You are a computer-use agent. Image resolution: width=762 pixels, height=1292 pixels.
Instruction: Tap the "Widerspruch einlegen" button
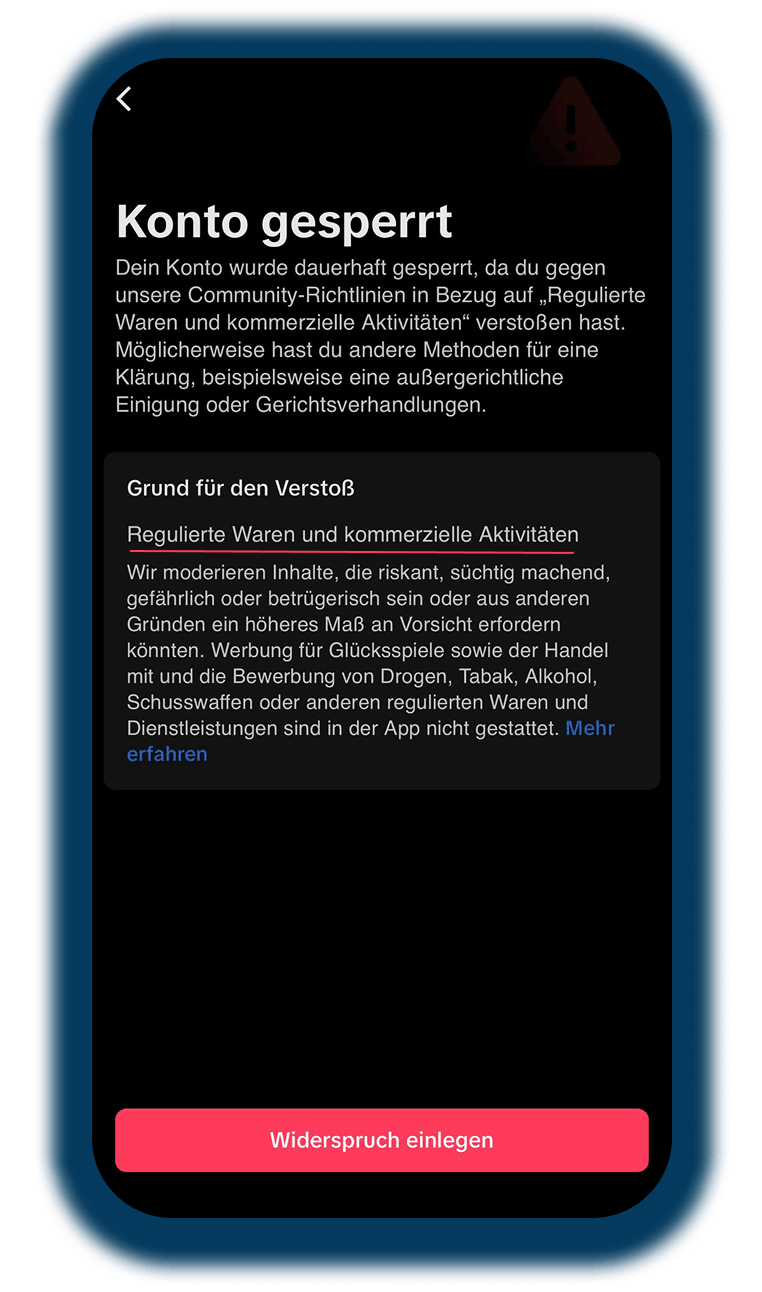pos(381,1140)
